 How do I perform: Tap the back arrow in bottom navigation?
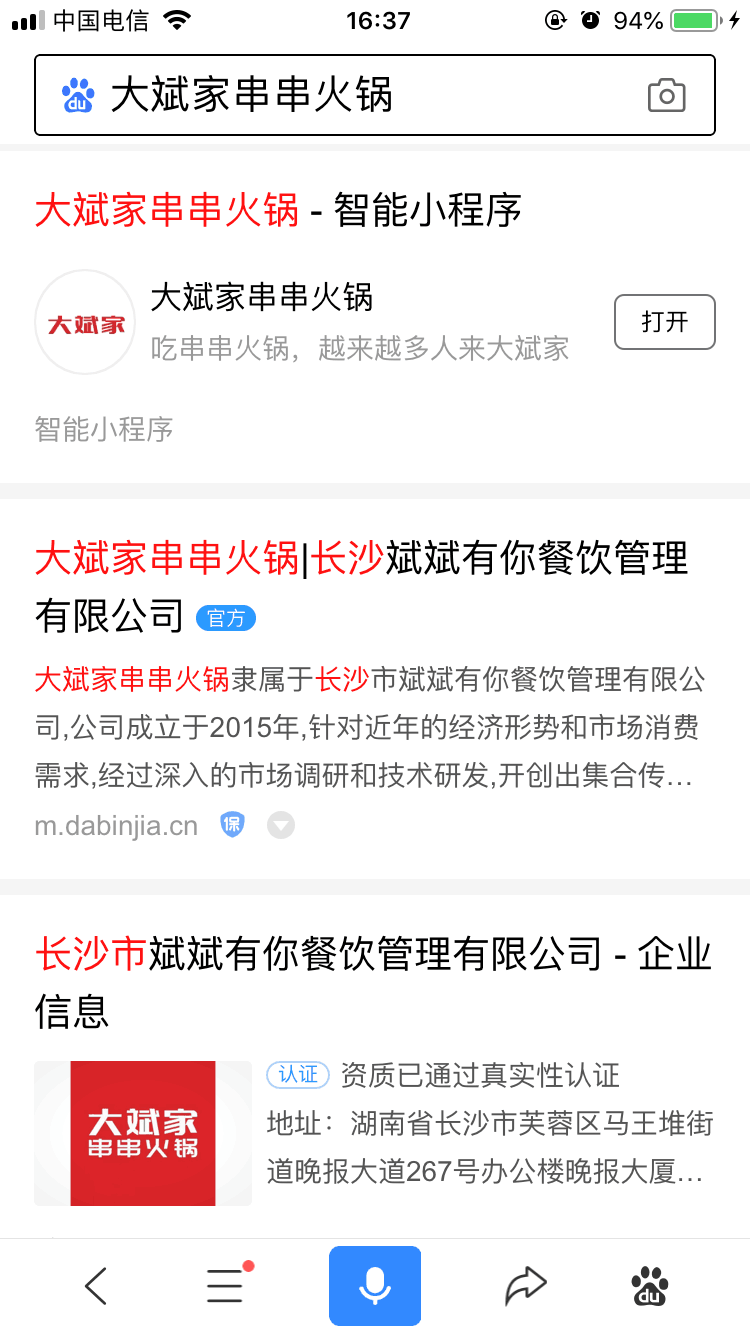coord(95,1285)
